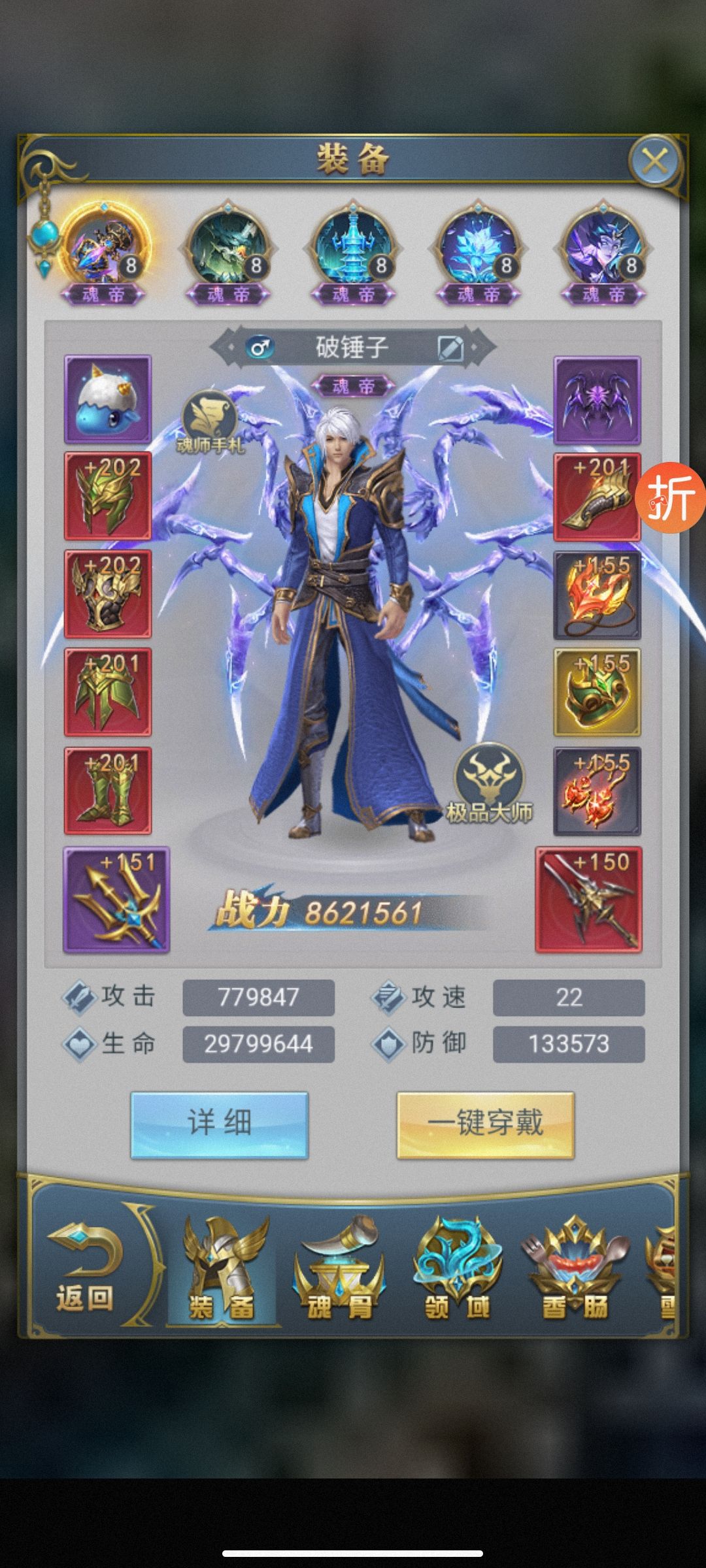
Task: Open the +201 boots equipment slot
Action: (108, 791)
